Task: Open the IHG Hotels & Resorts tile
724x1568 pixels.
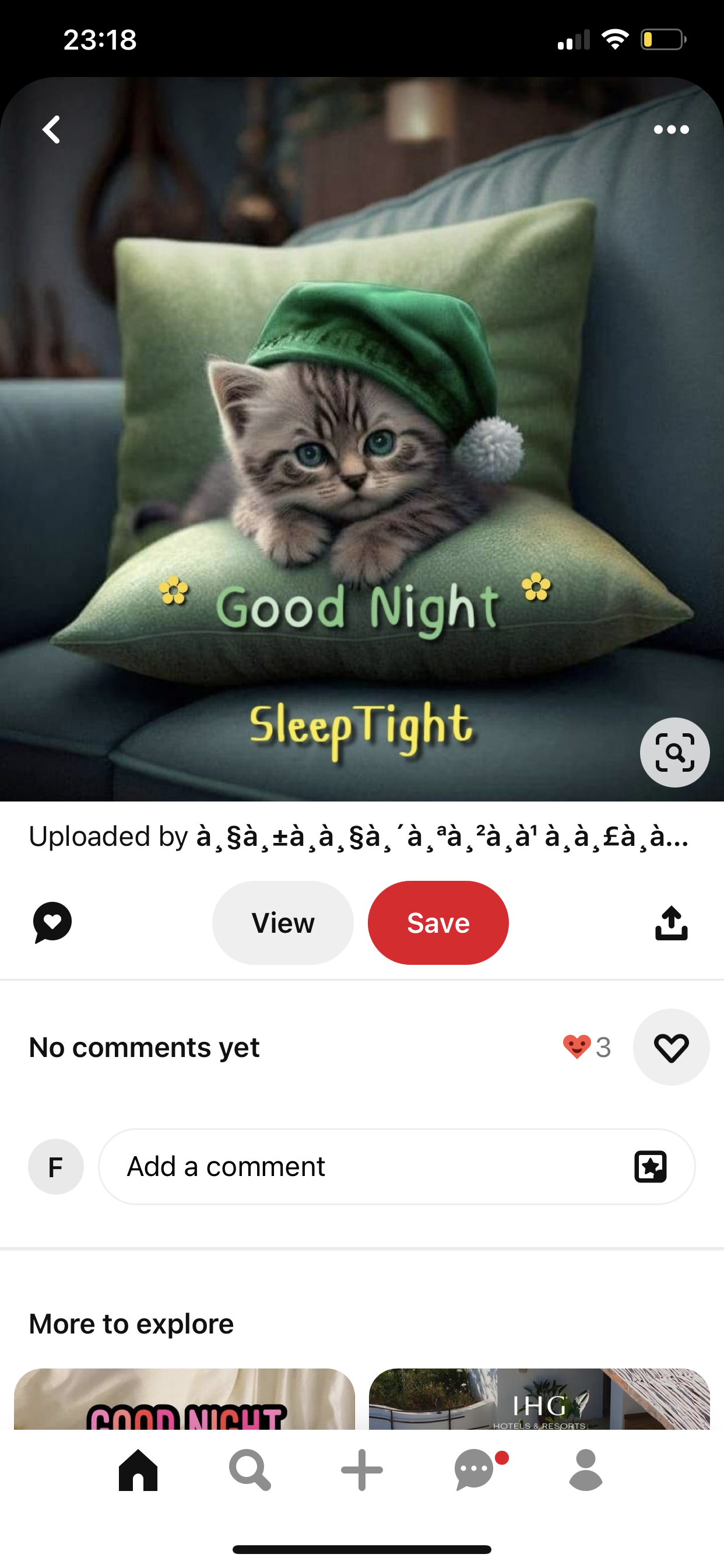Action: pyautogui.click(x=539, y=1400)
